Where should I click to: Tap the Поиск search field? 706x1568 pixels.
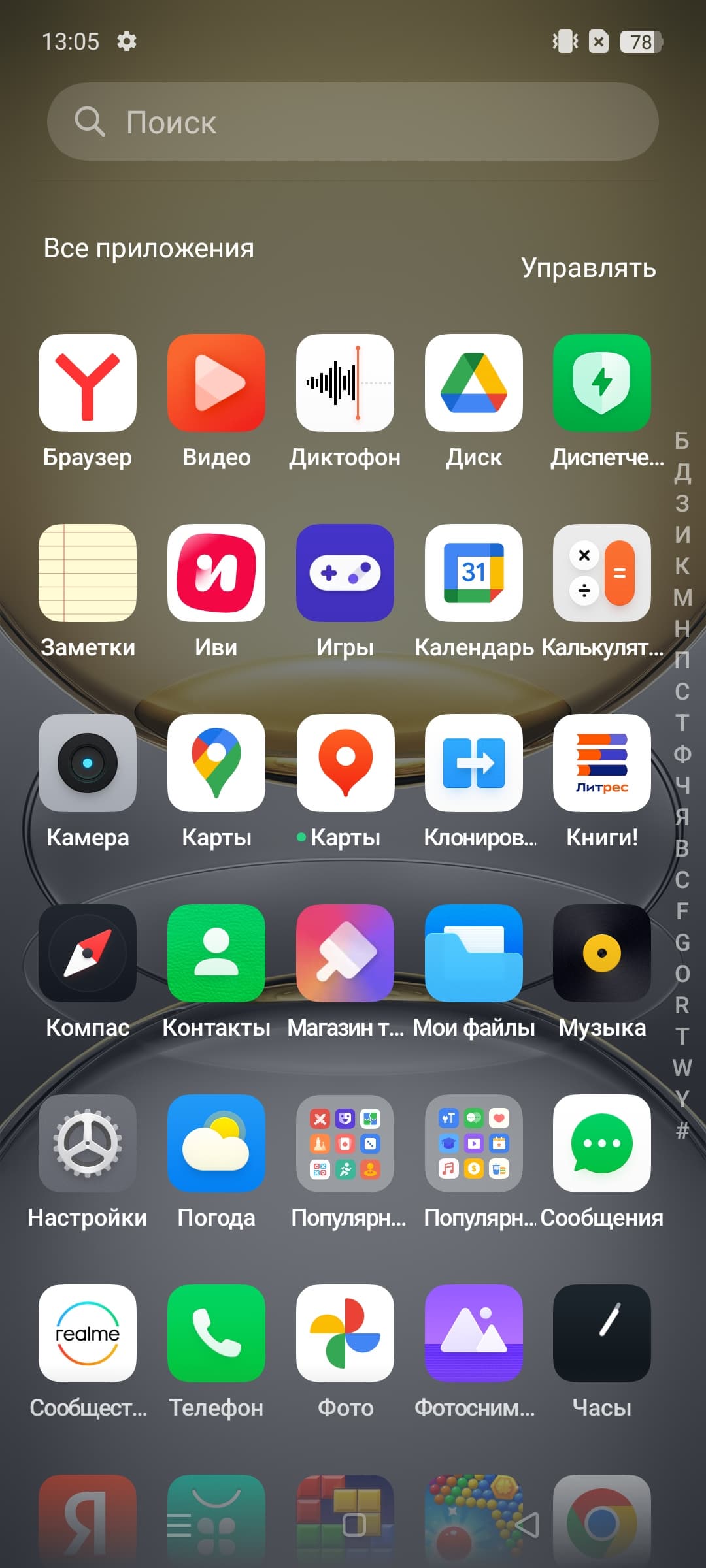coord(353,122)
